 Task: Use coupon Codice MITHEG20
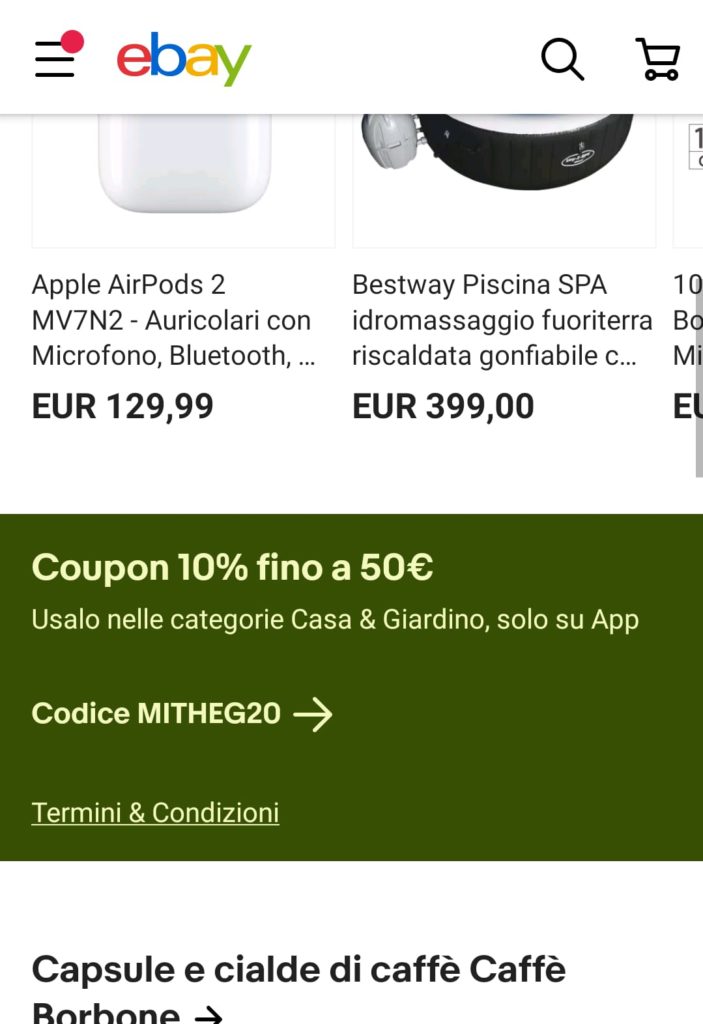pyautogui.click(x=182, y=714)
